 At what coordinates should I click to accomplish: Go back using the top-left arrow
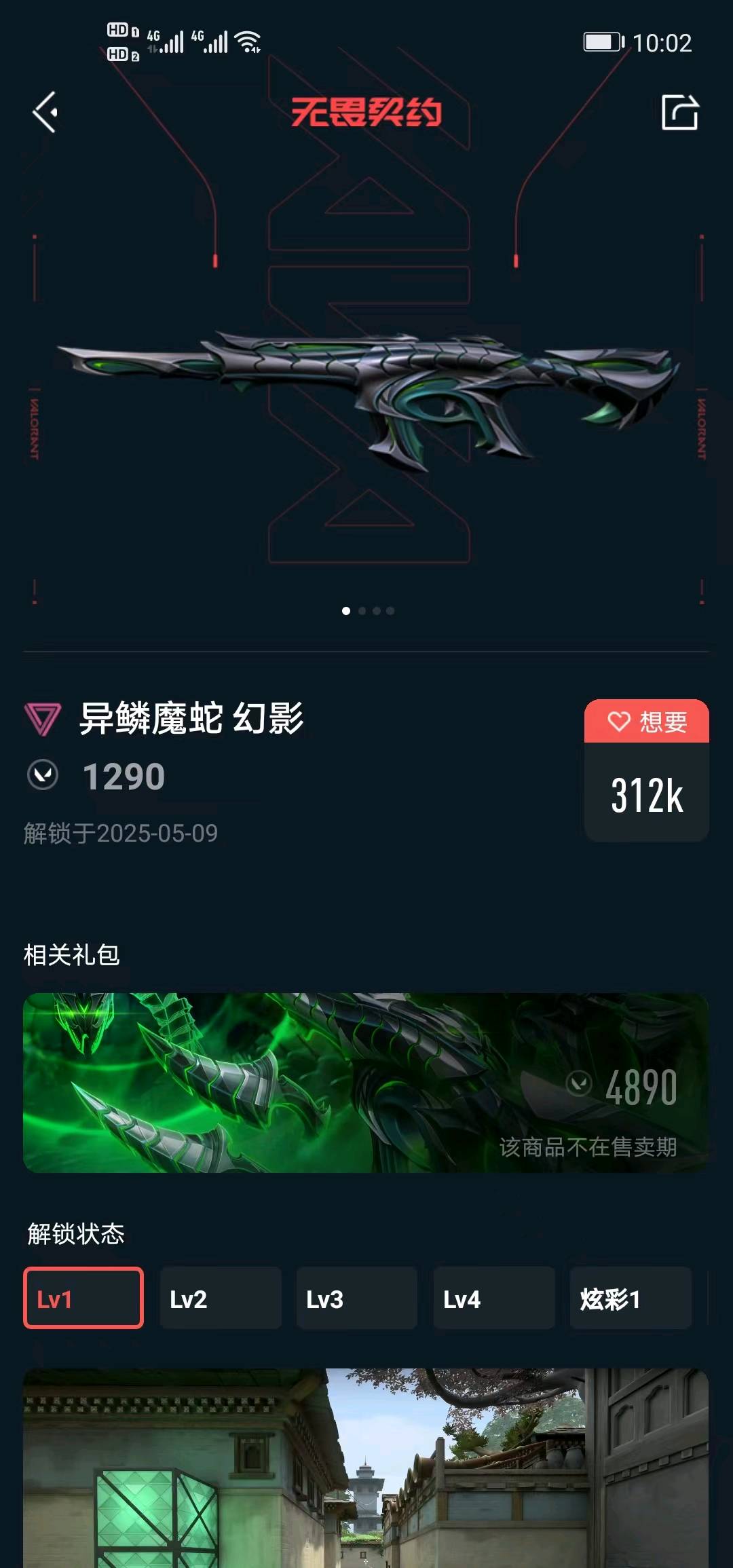(x=45, y=112)
